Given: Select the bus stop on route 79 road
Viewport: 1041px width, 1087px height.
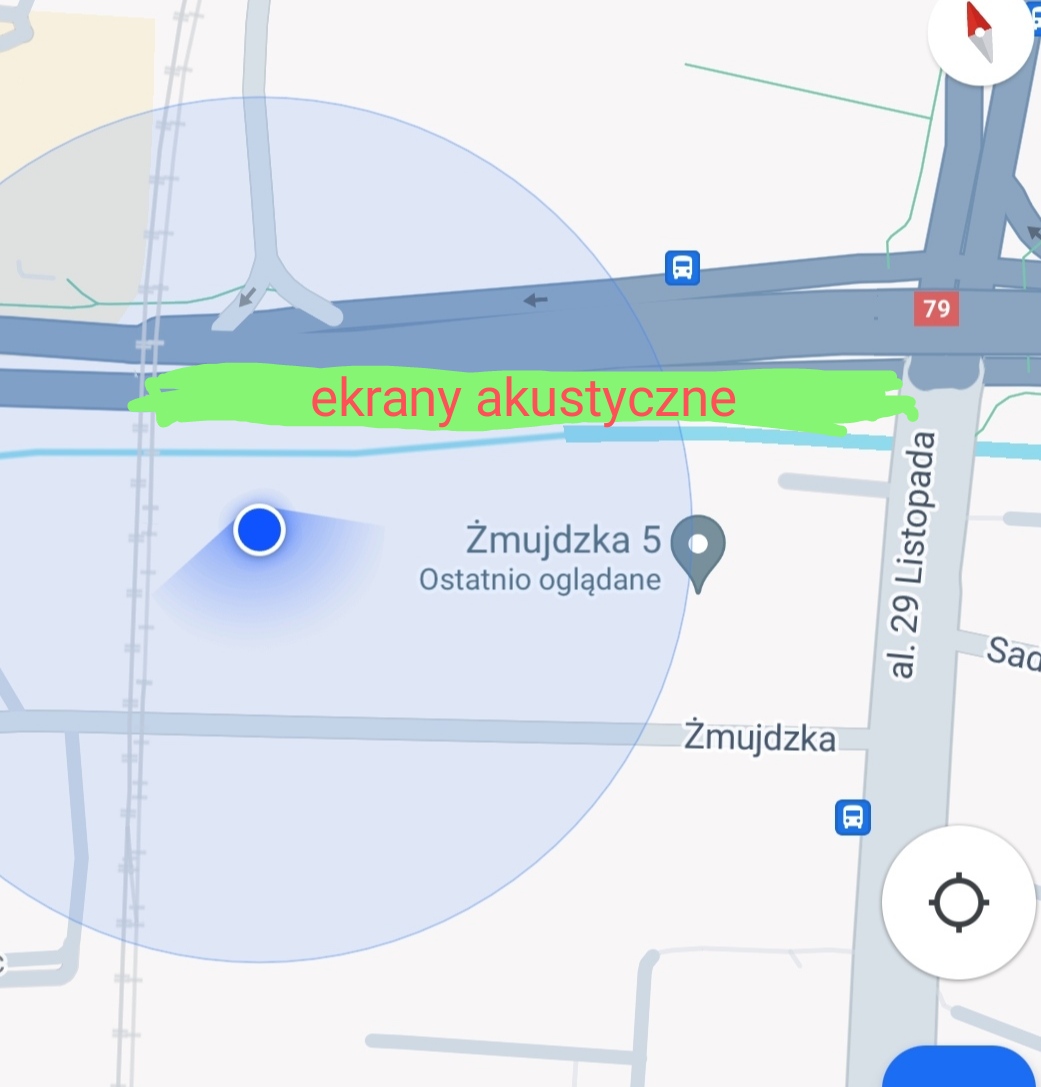Looking at the screenshot, I should (682, 267).
